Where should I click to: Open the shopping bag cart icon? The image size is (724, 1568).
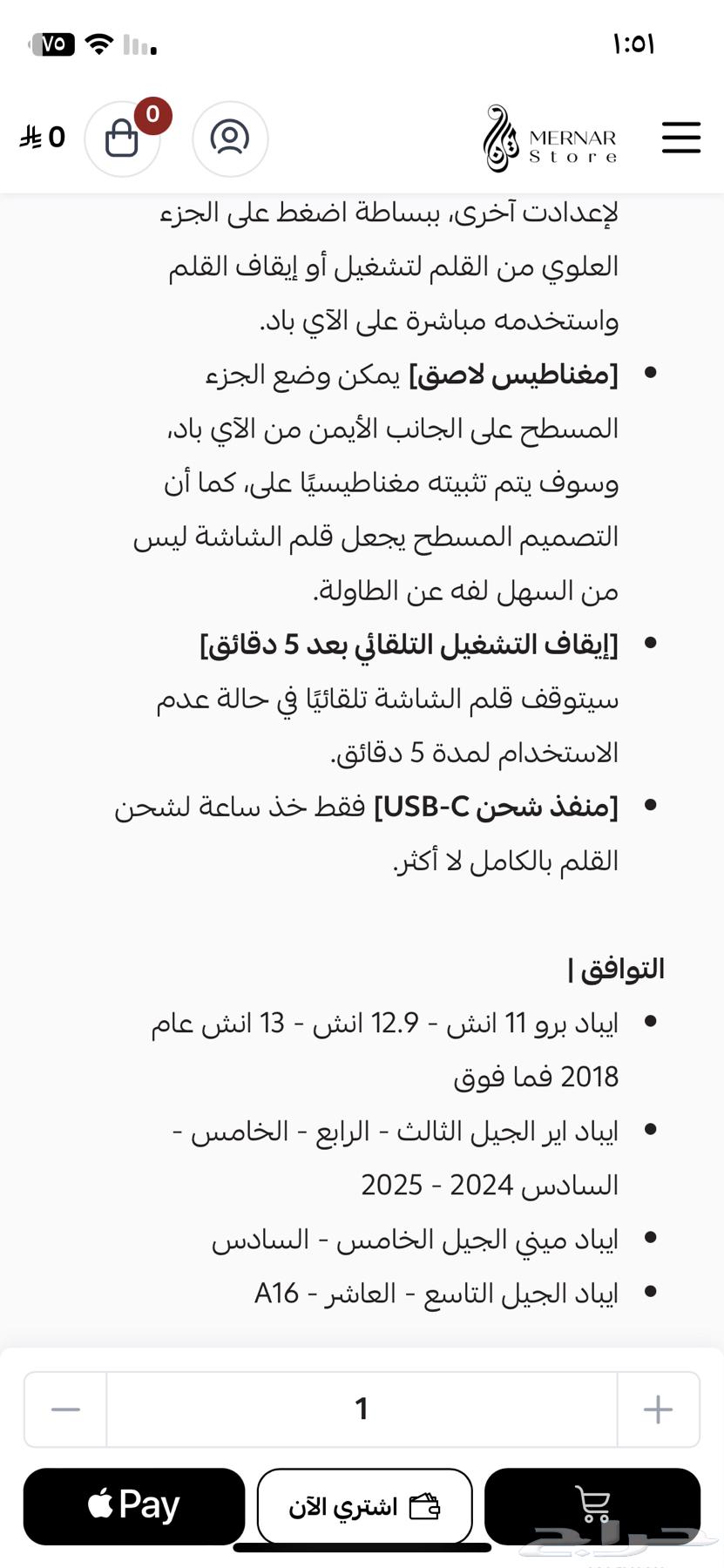click(122, 139)
